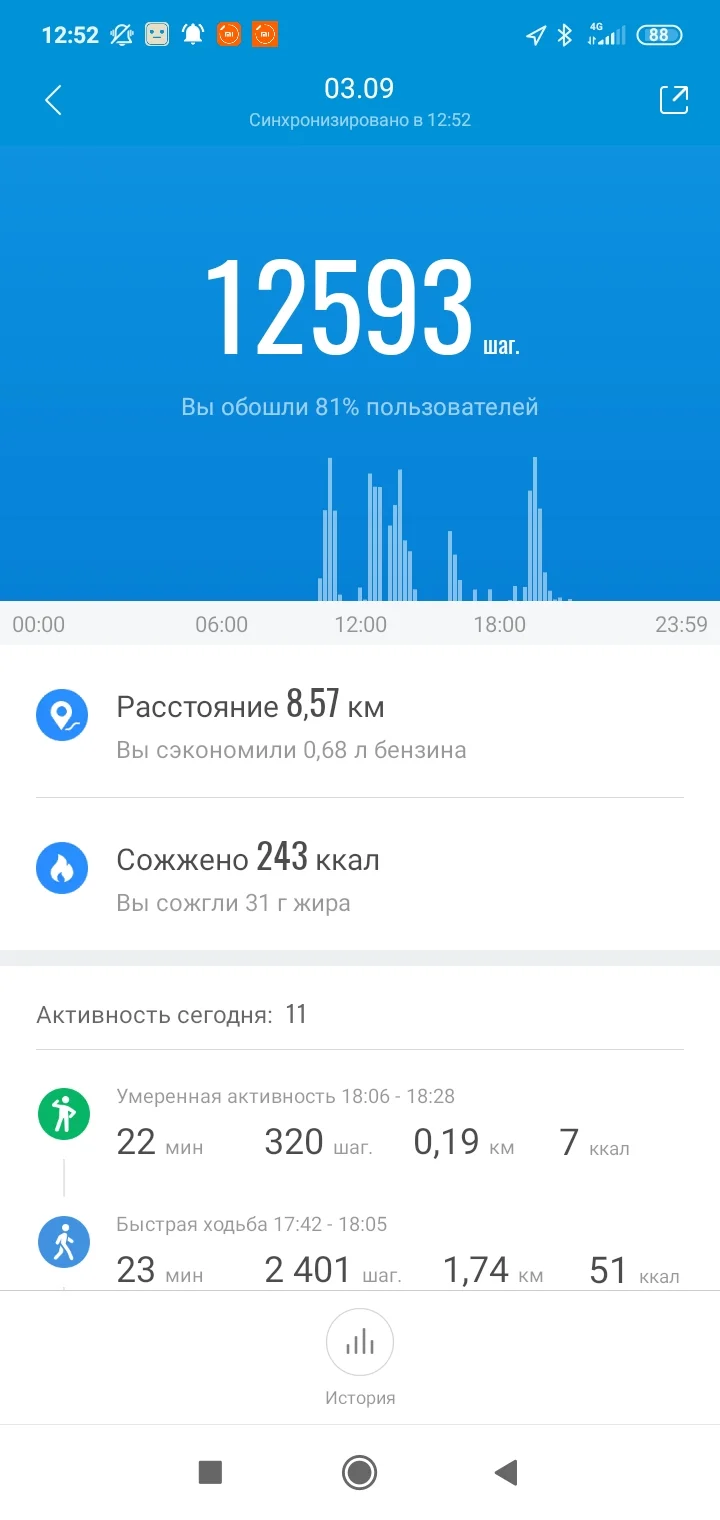Tap the system back triangle

pyautogui.click(x=506, y=1472)
